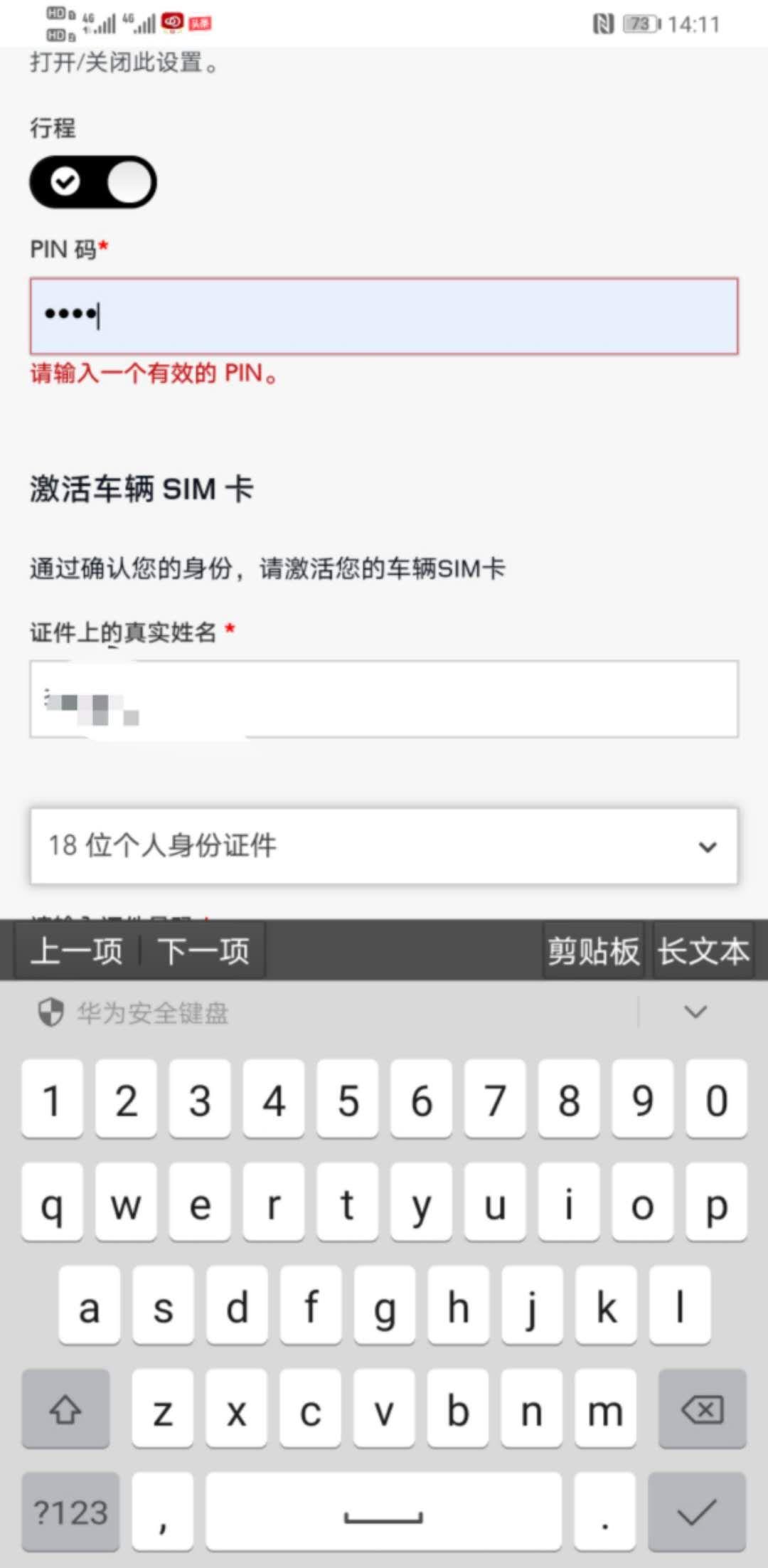
Task: Tap the checkmark confirm key
Action: [695, 1513]
